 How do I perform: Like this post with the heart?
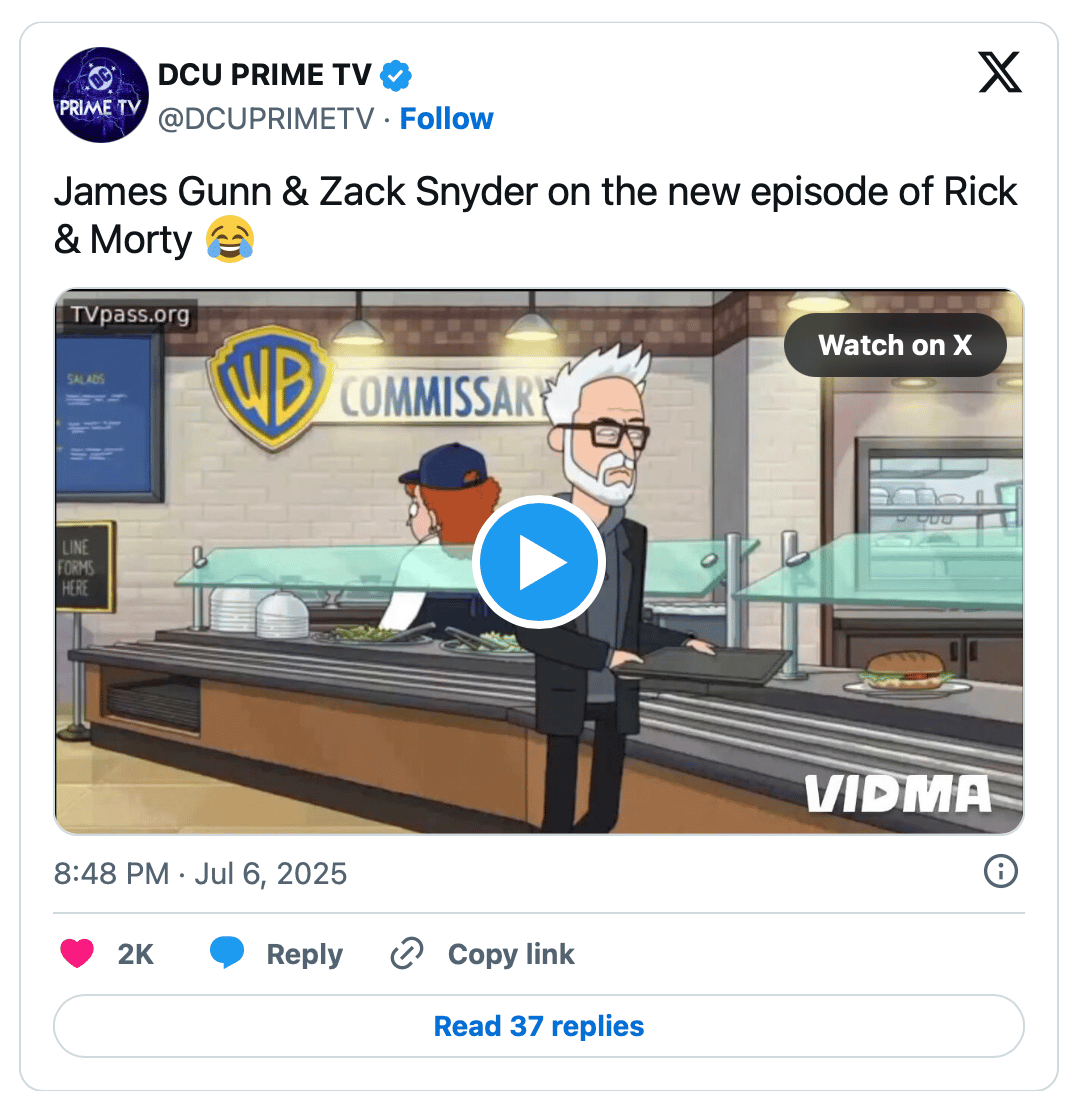tap(78, 954)
